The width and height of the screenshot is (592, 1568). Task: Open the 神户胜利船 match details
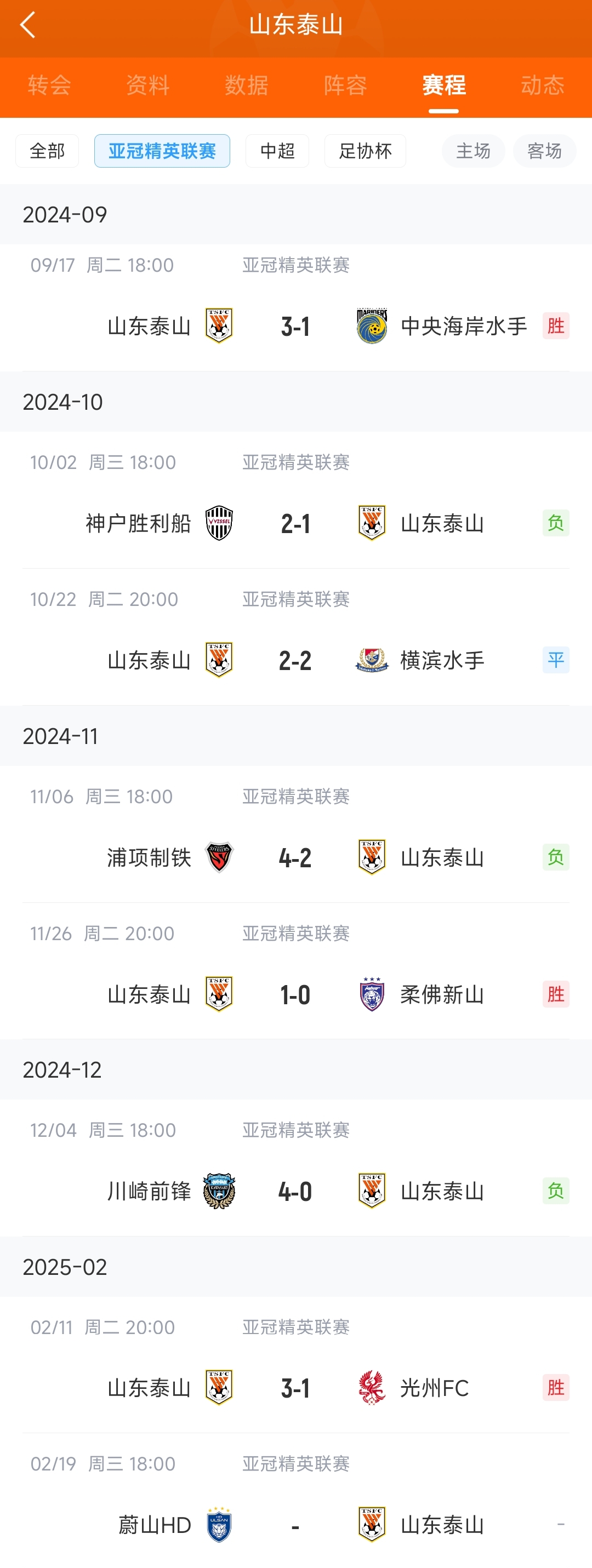coord(296,523)
